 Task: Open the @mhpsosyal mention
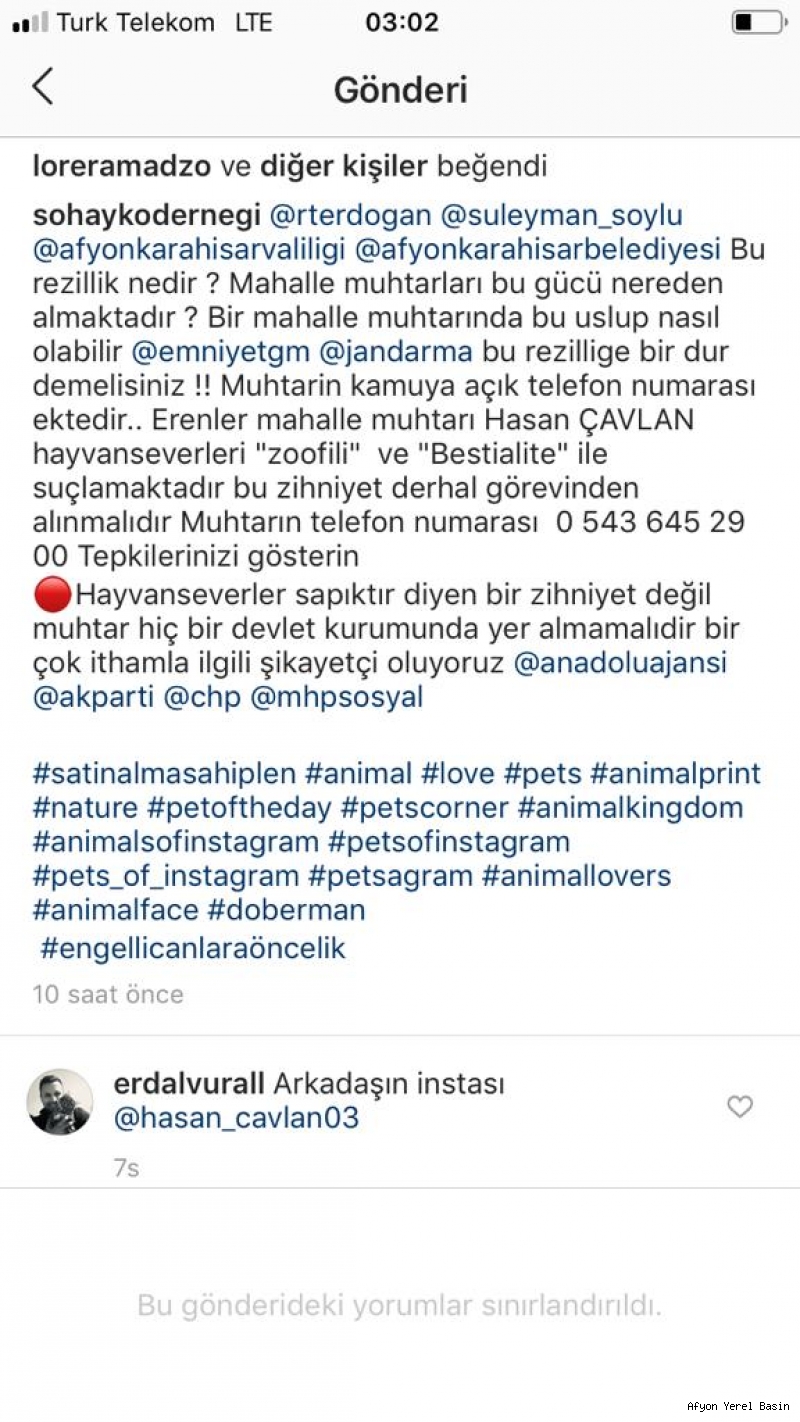tap(337, 697)
